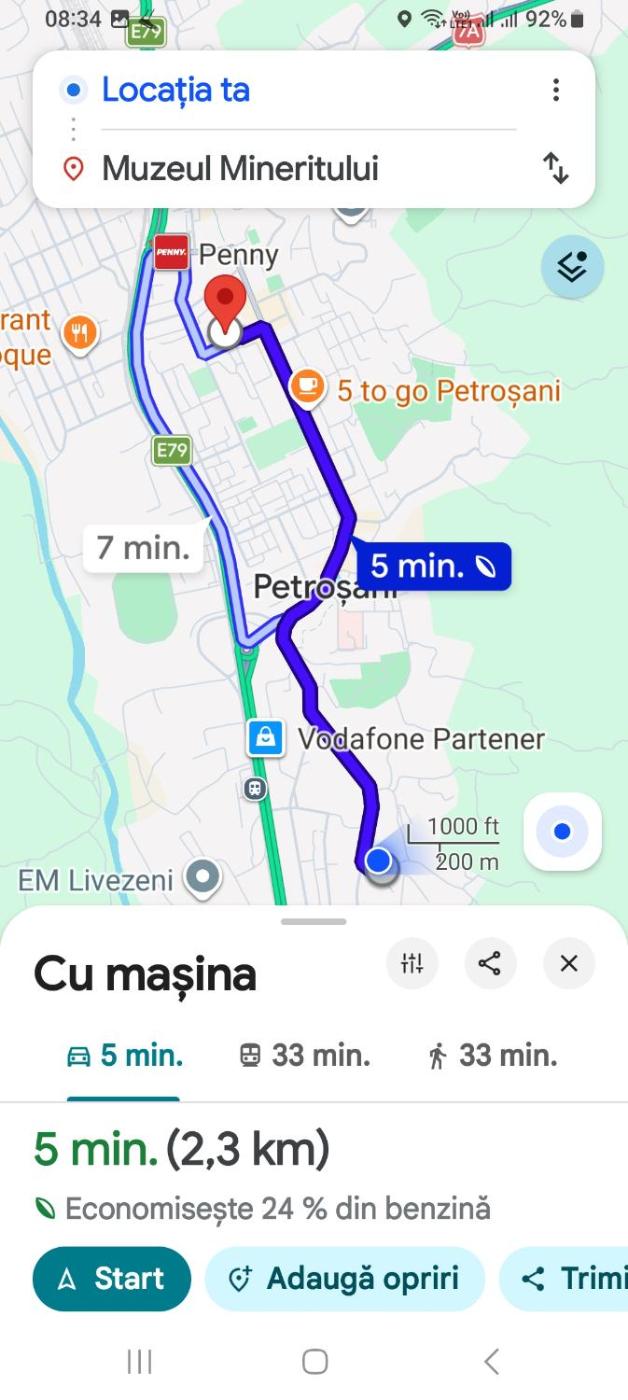Switch to the driving 5 min. tab
The width and height of the screenshot is (628, 1400).
click(124, 1055)
